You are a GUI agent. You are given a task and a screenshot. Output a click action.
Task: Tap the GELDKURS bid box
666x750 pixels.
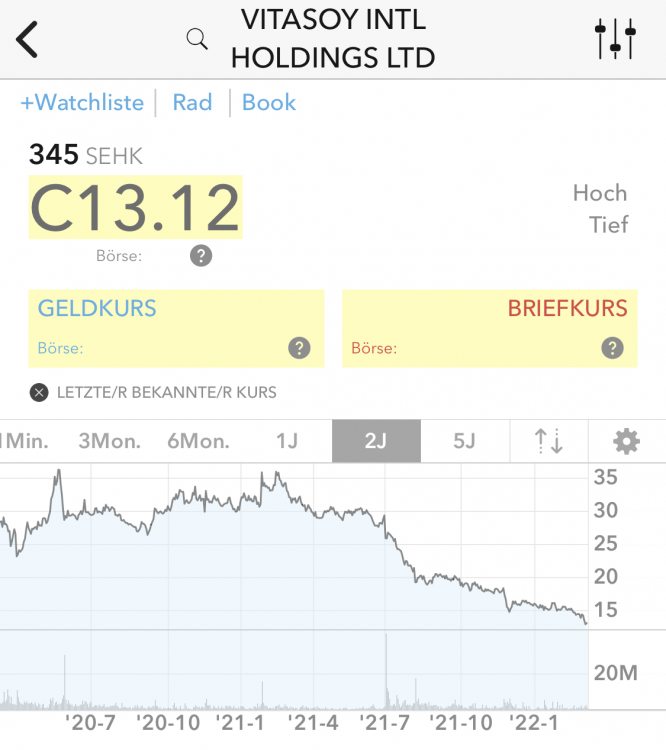tap(176, 328)
